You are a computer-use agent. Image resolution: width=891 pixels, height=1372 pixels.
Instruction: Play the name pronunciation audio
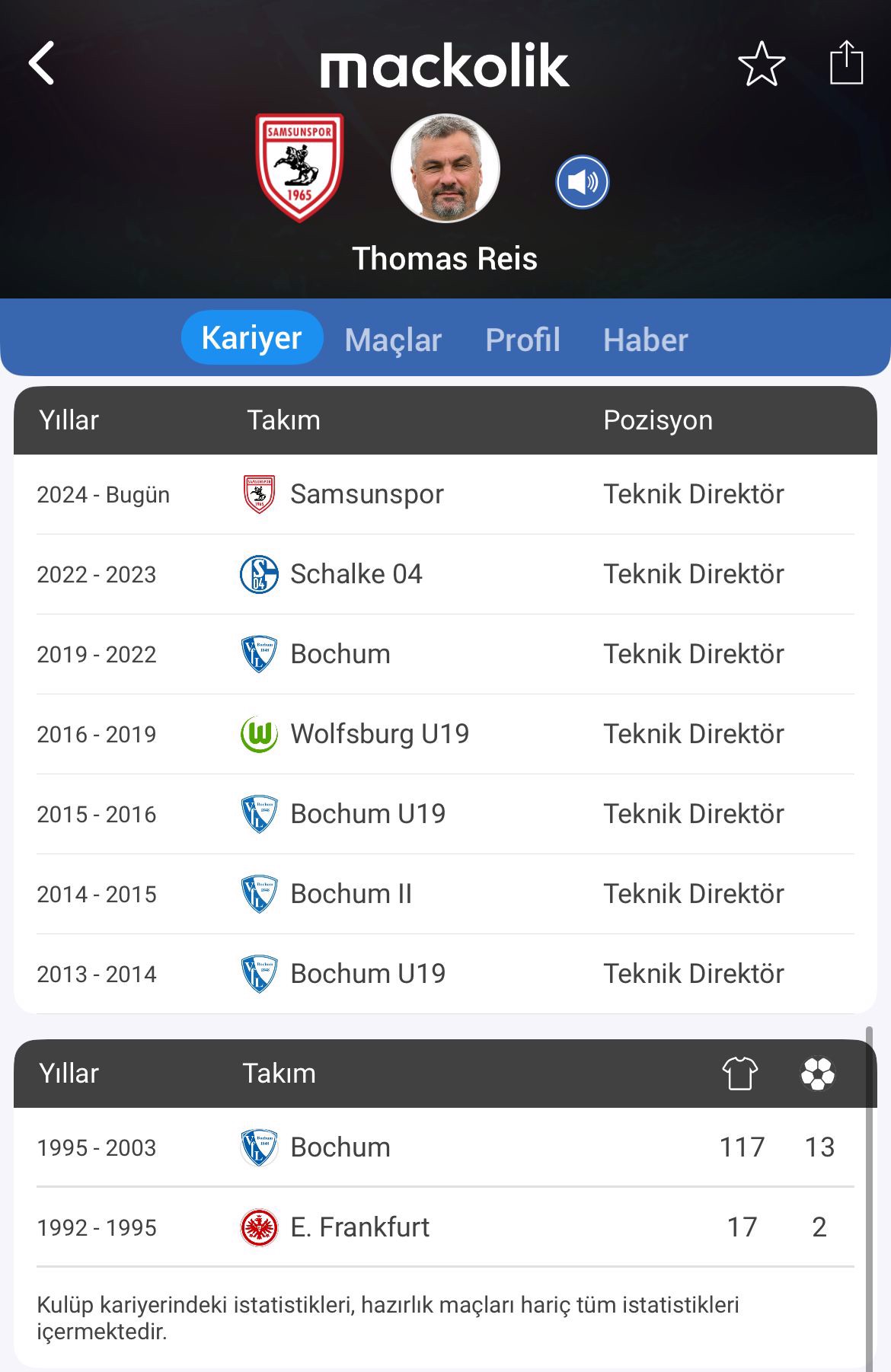coord(582,183)
